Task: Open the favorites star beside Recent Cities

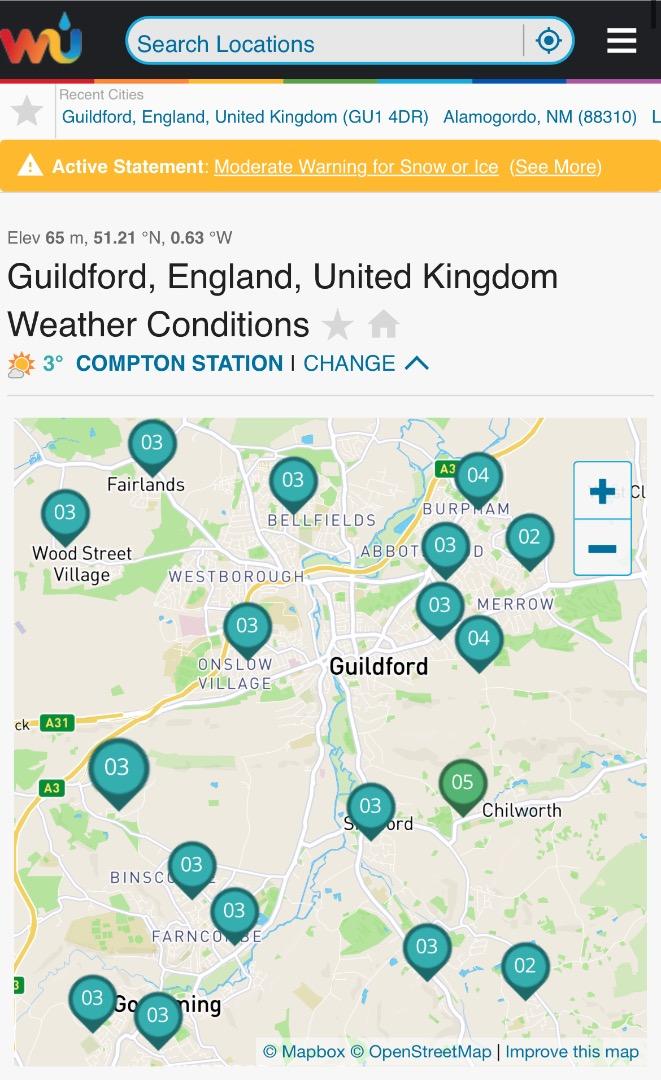Action: 27,111
